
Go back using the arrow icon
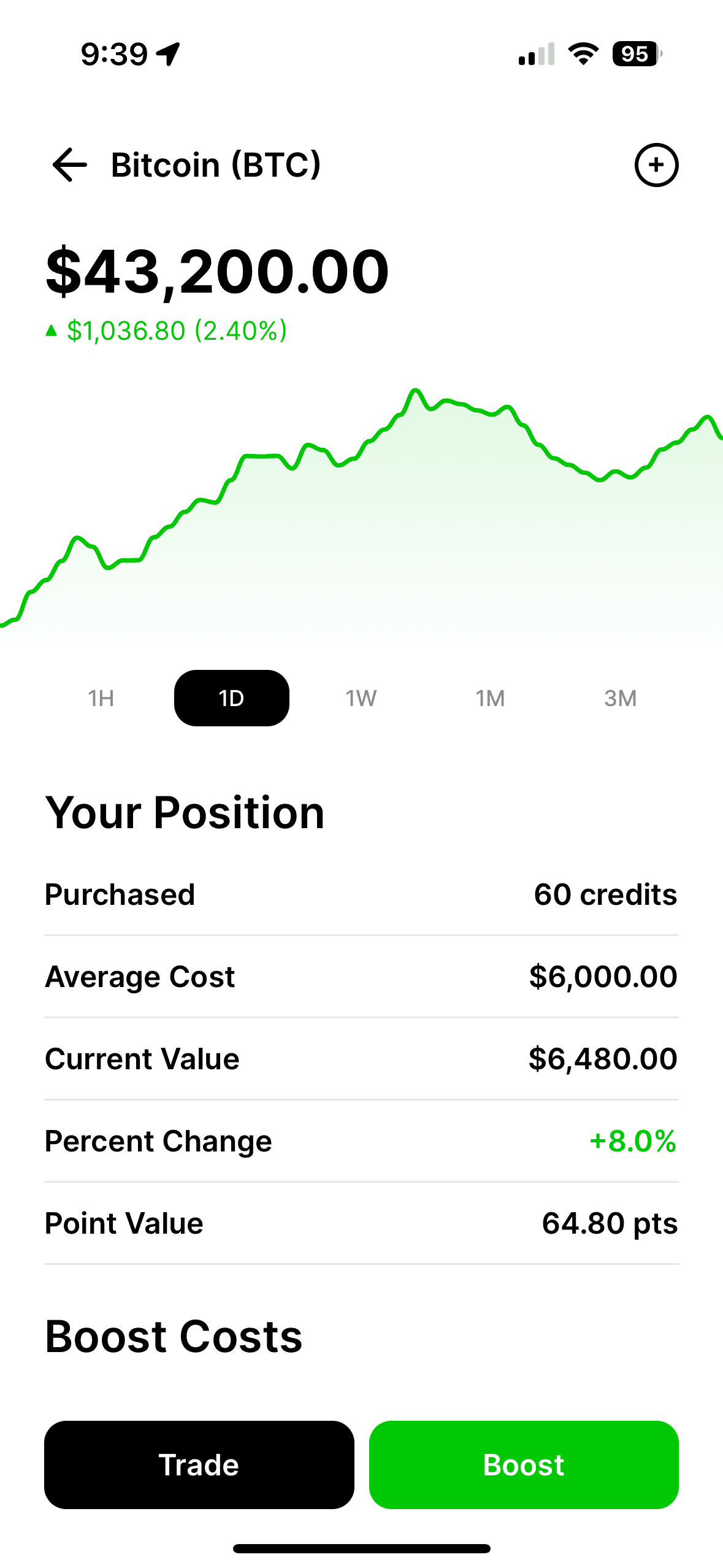(70, 165)
